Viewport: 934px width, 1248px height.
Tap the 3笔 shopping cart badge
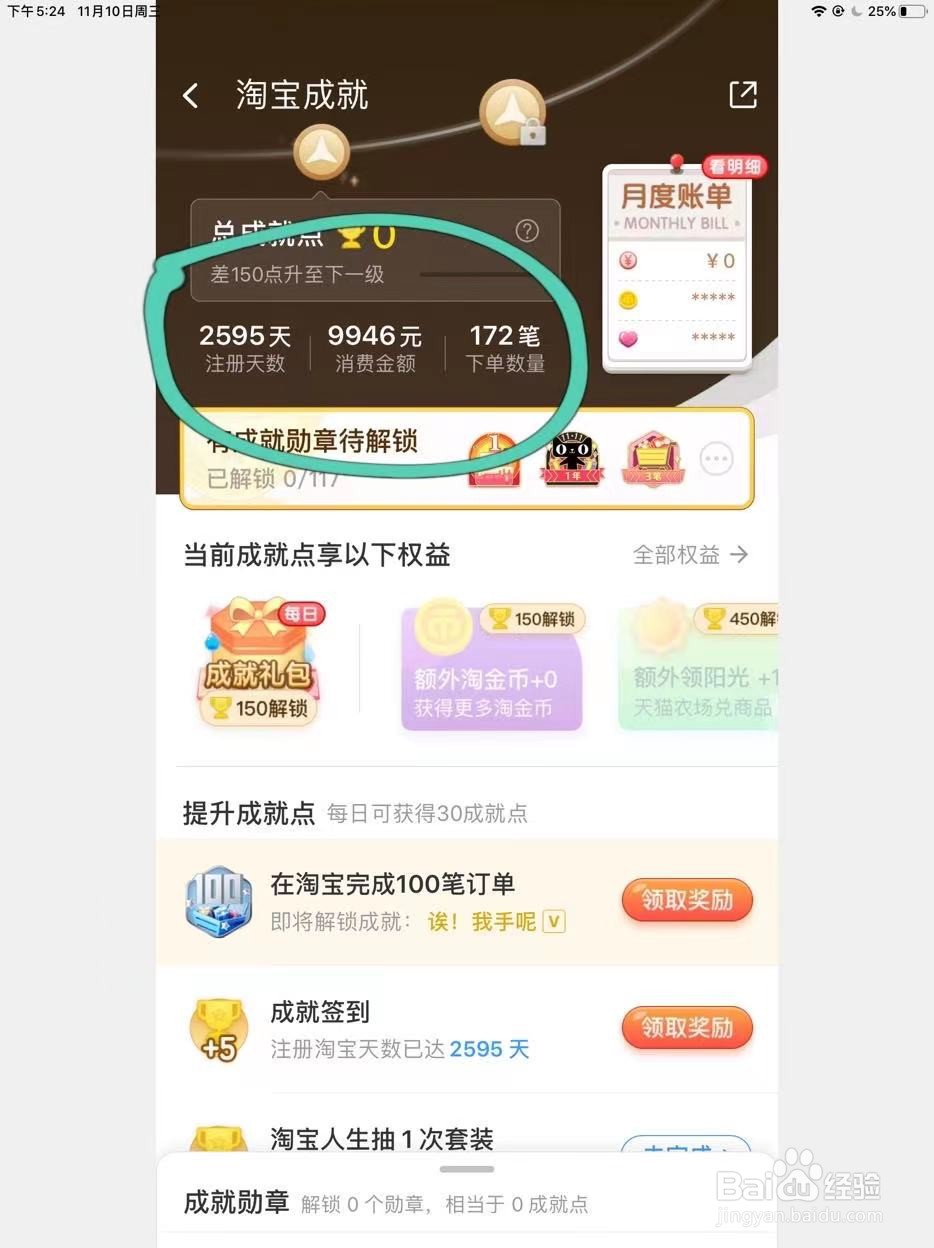tap(651, 458)
